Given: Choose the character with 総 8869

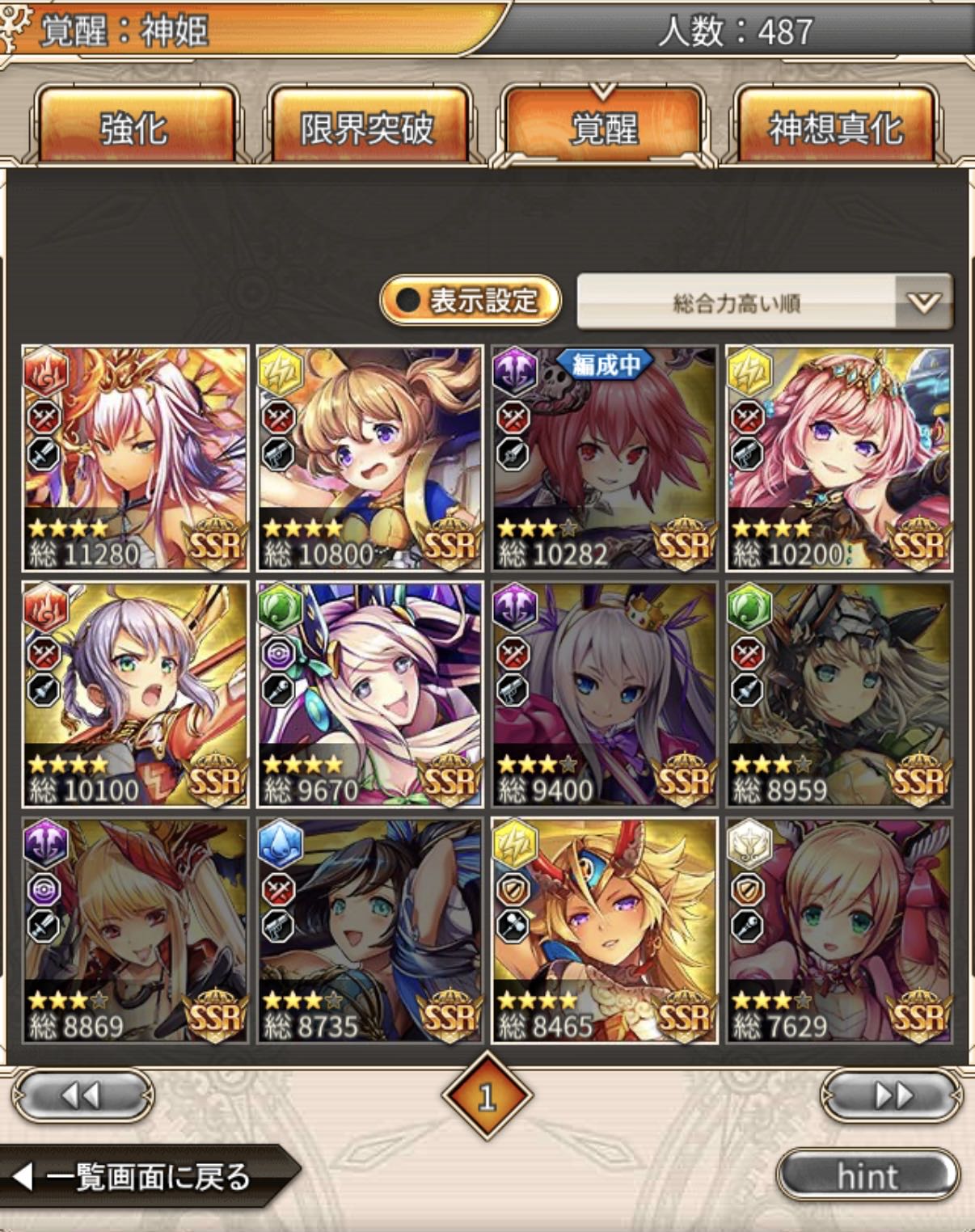Looking at the screenshot, I should point(135,930).
